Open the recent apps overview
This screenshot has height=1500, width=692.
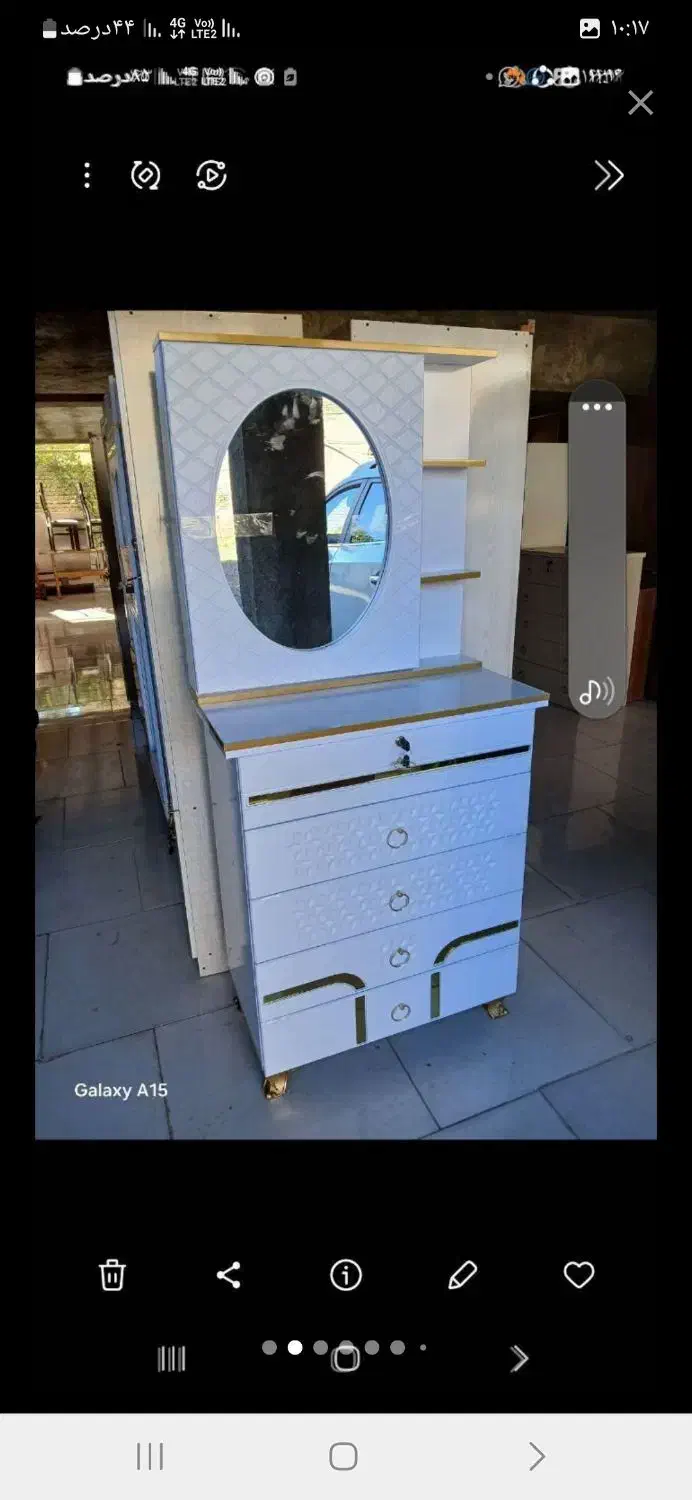[150, 1457]
